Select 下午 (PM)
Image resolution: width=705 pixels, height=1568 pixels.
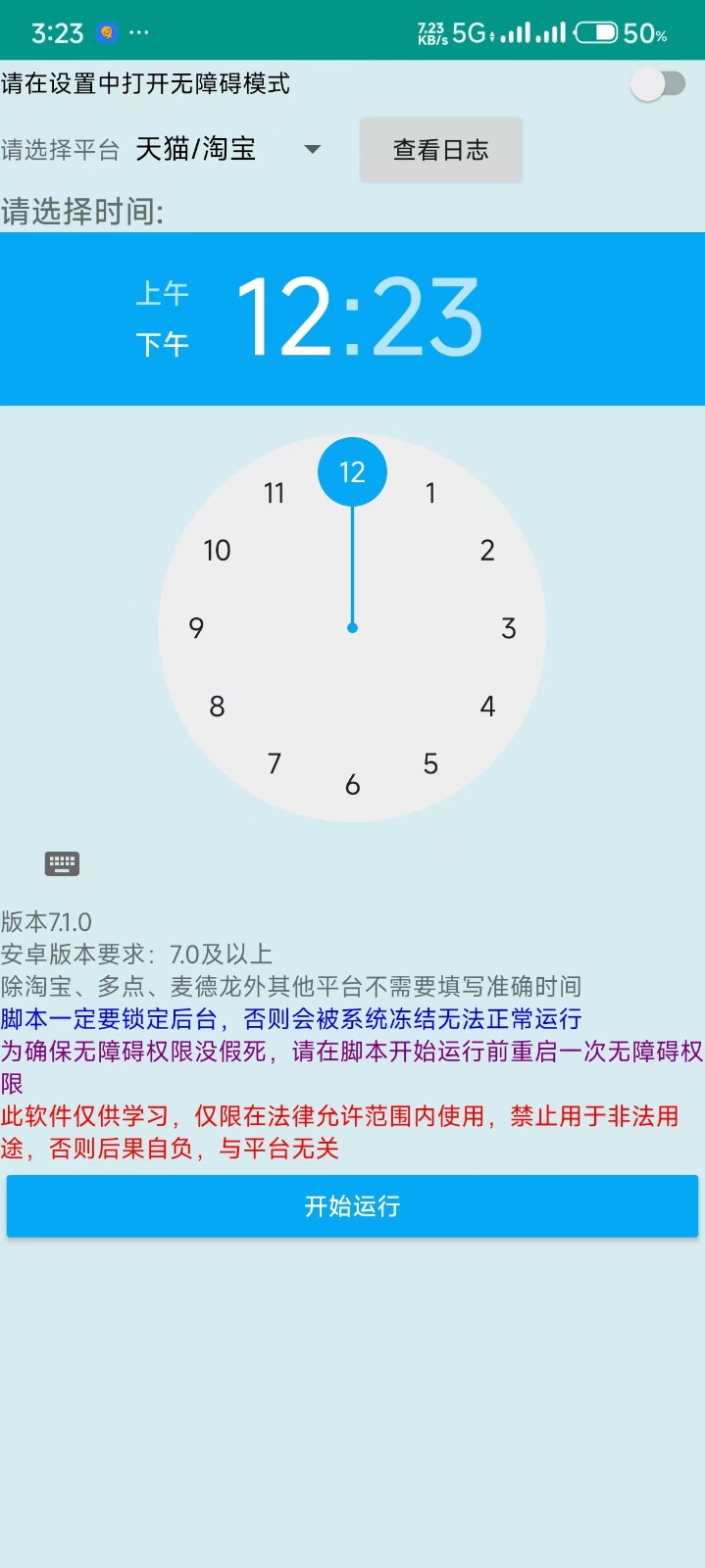[162, 344]
